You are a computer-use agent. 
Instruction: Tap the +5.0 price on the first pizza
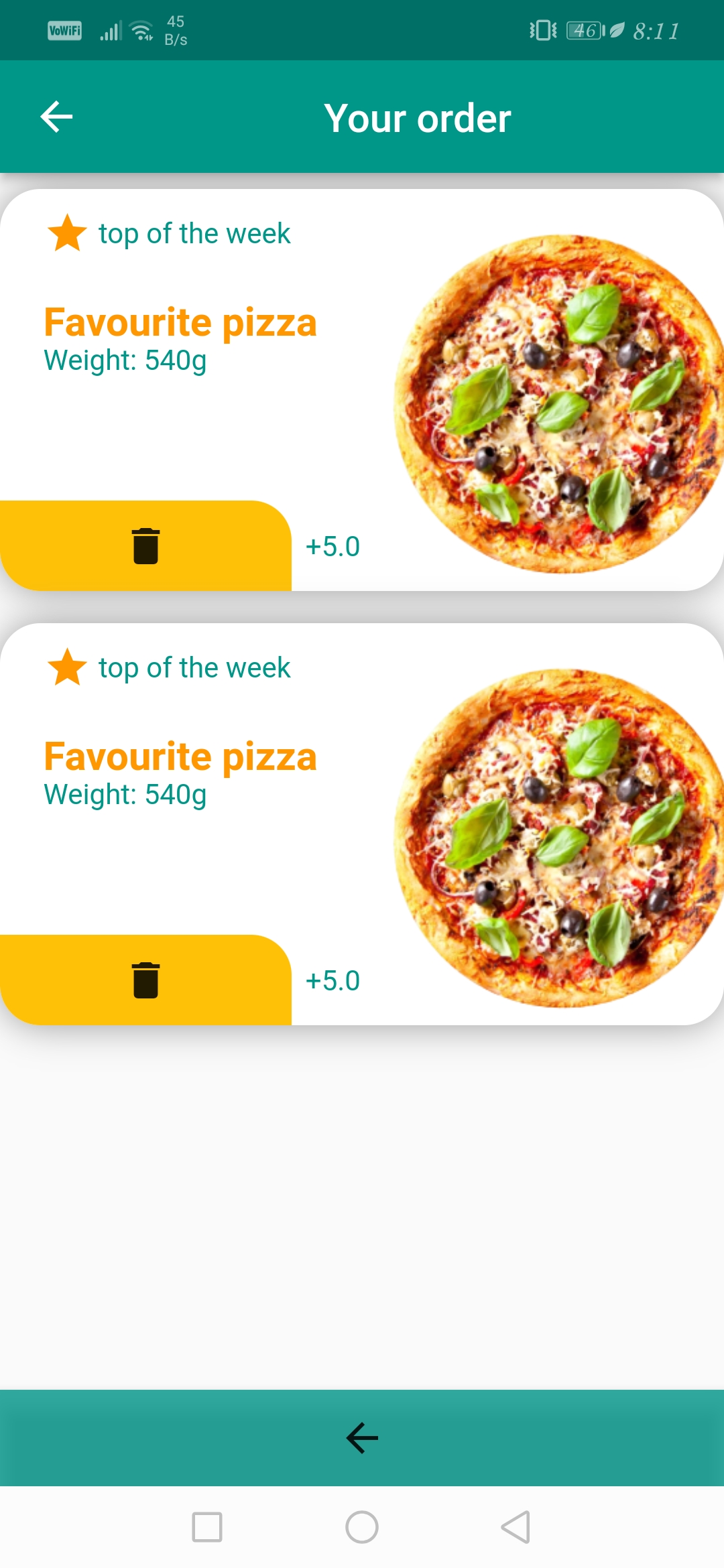[x=332, y=545]
